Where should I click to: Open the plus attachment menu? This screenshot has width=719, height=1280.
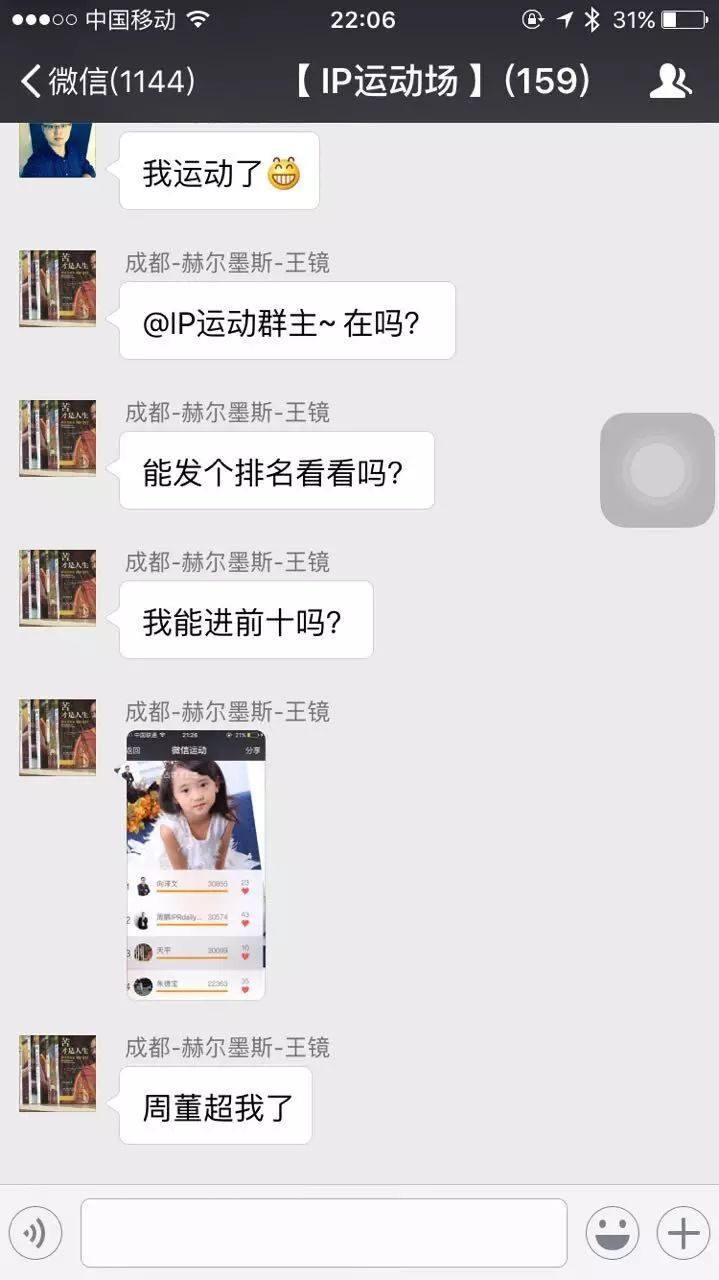click(683, 1233)
